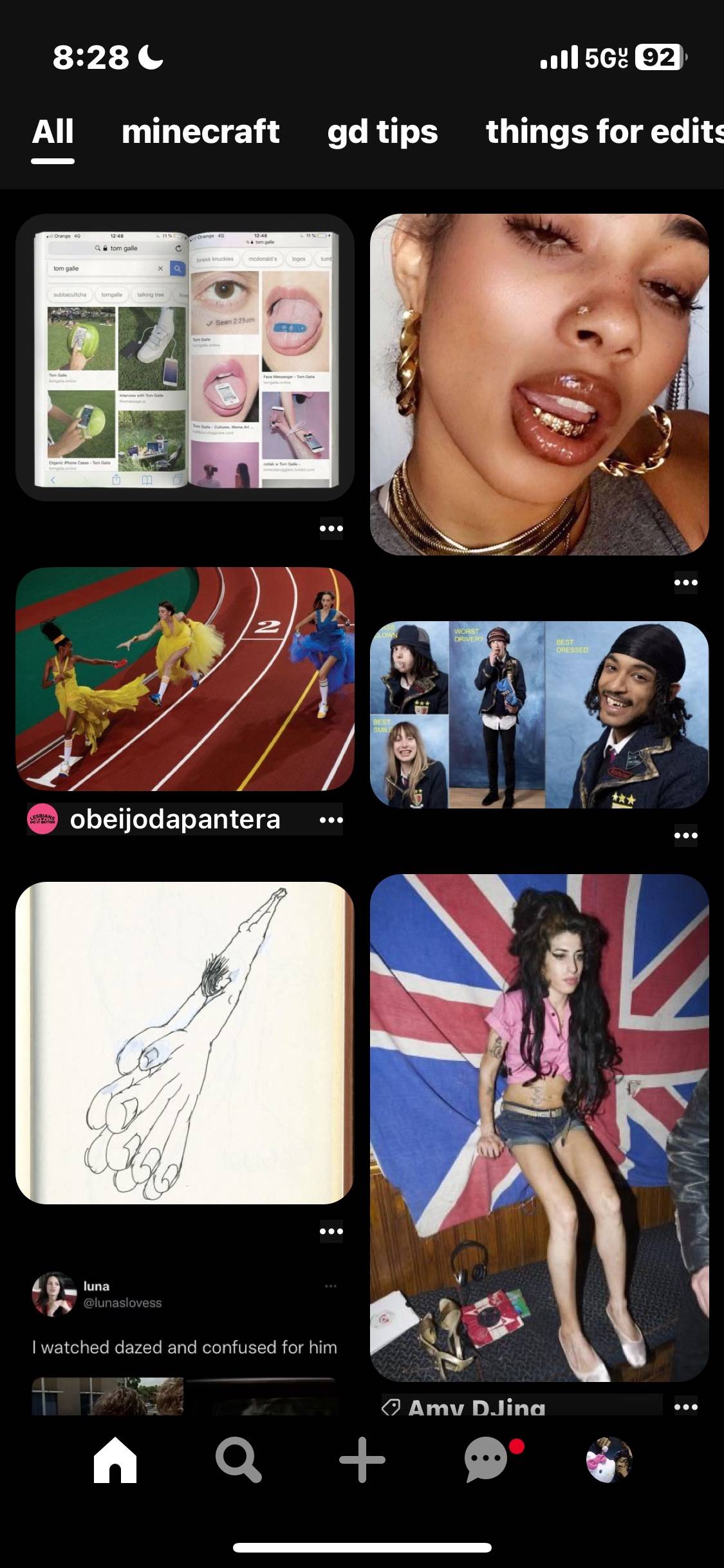
Task: Open more options under tom galle pin
Action: 331,529
